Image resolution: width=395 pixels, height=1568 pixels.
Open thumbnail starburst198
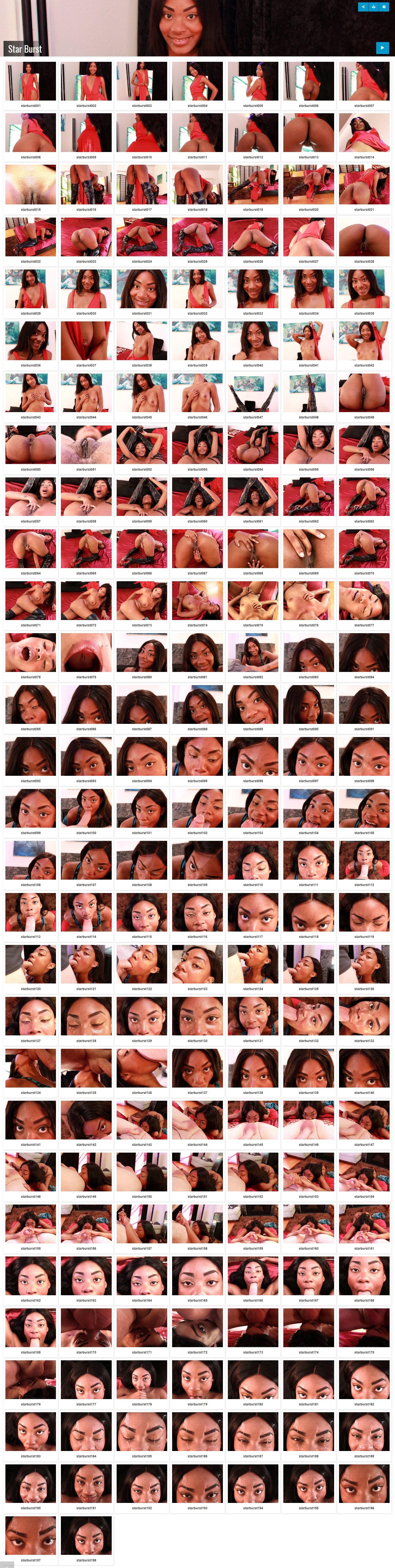(x=86, y=1535)
